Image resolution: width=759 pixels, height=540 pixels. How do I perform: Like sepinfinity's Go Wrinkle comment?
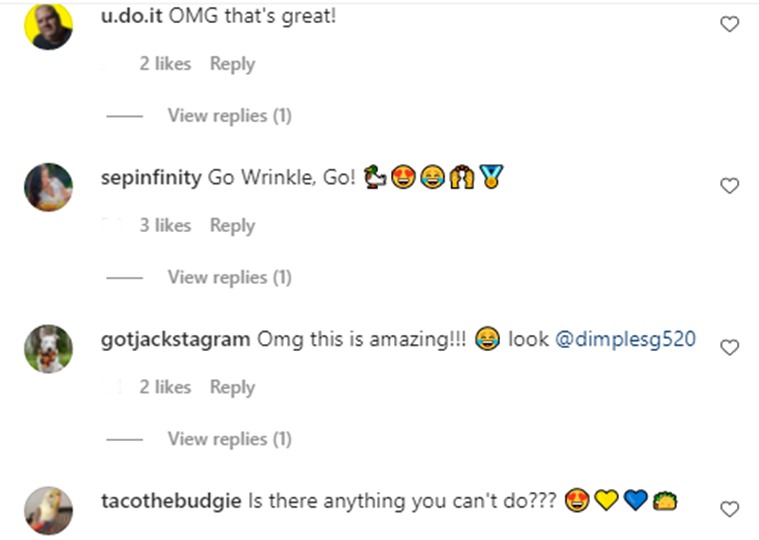coord(729,186)
